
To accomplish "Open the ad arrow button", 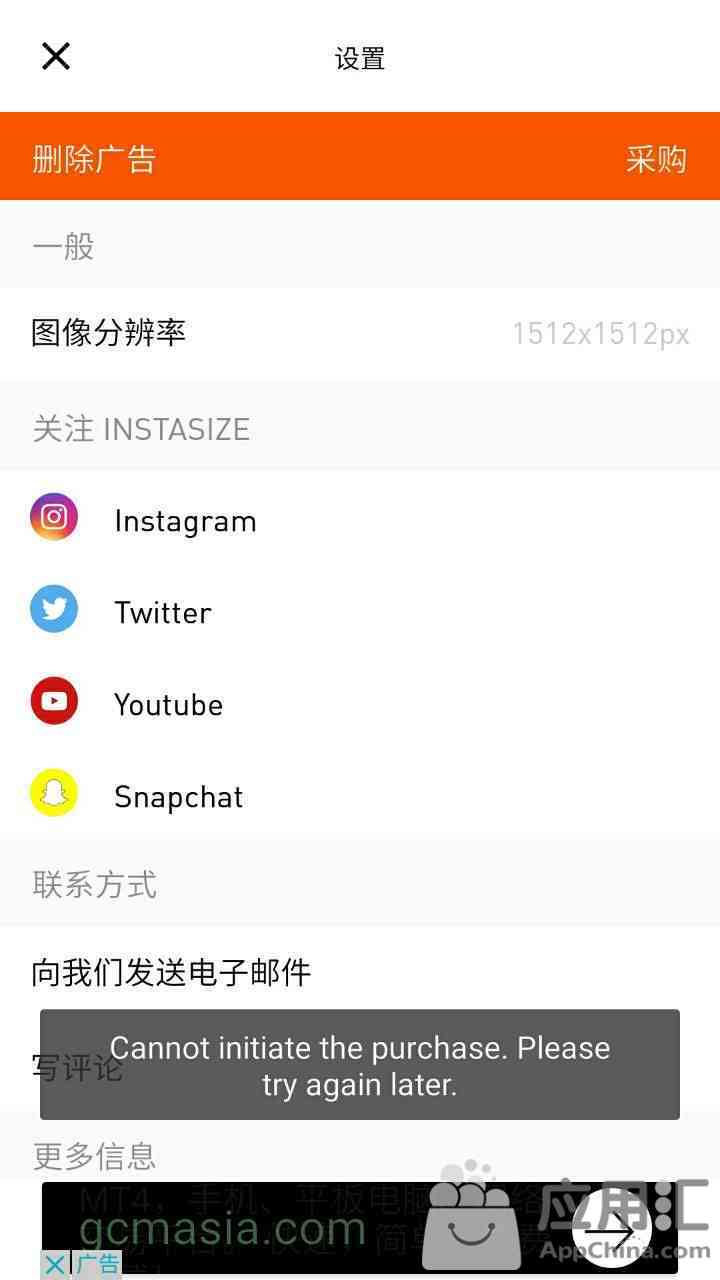I will (610, 1226).
